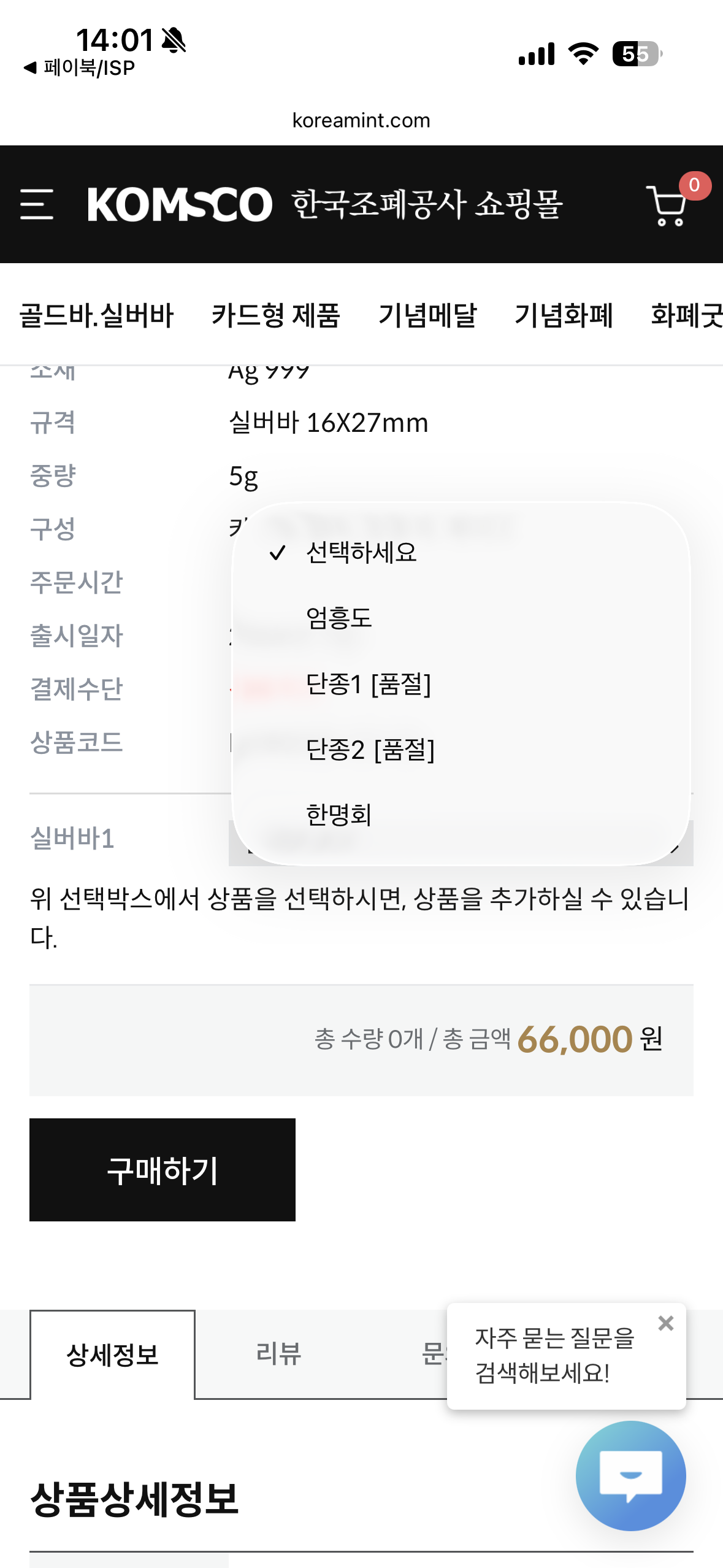Open the 골드바.실버바 category
Screen dimensions: 723x1568
click(97, 315)
